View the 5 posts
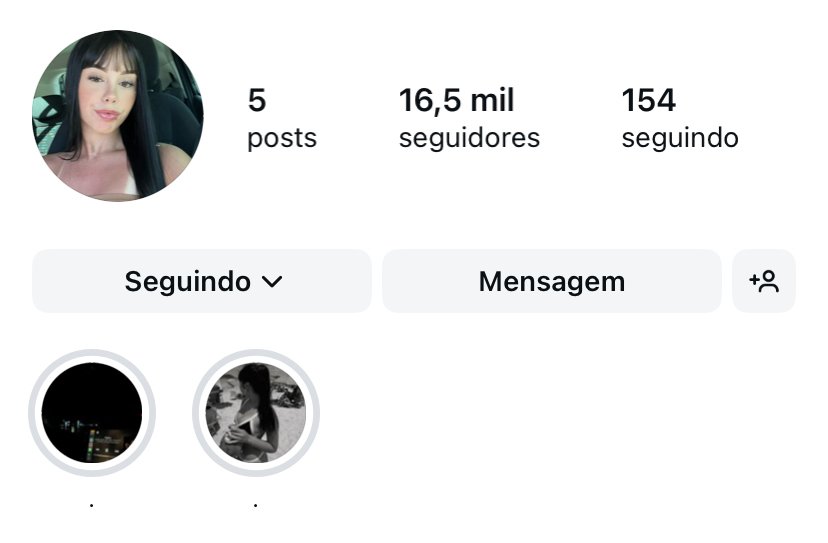 point(281,118)
